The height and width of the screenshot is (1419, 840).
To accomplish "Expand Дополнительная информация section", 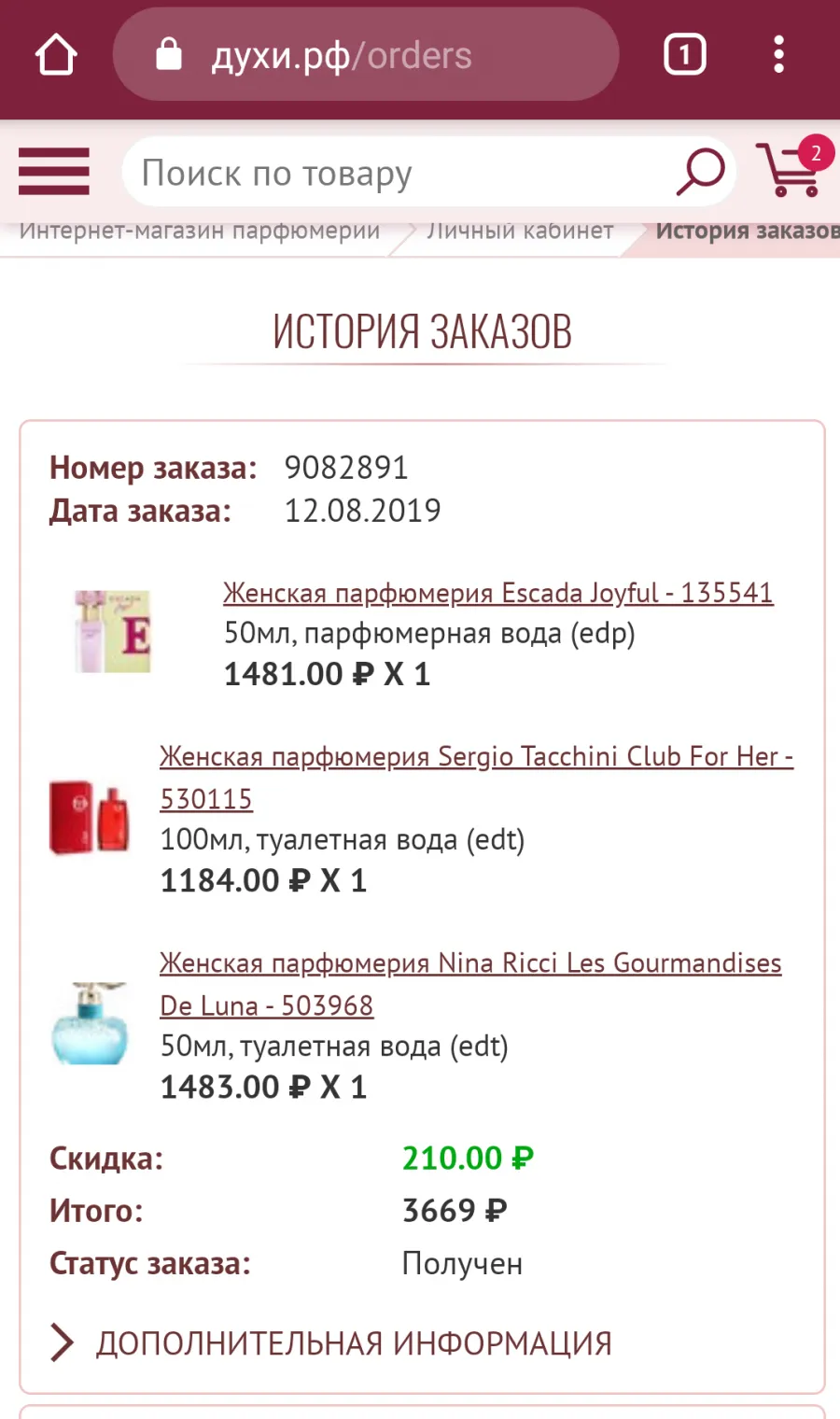I will click(331, 1343).
